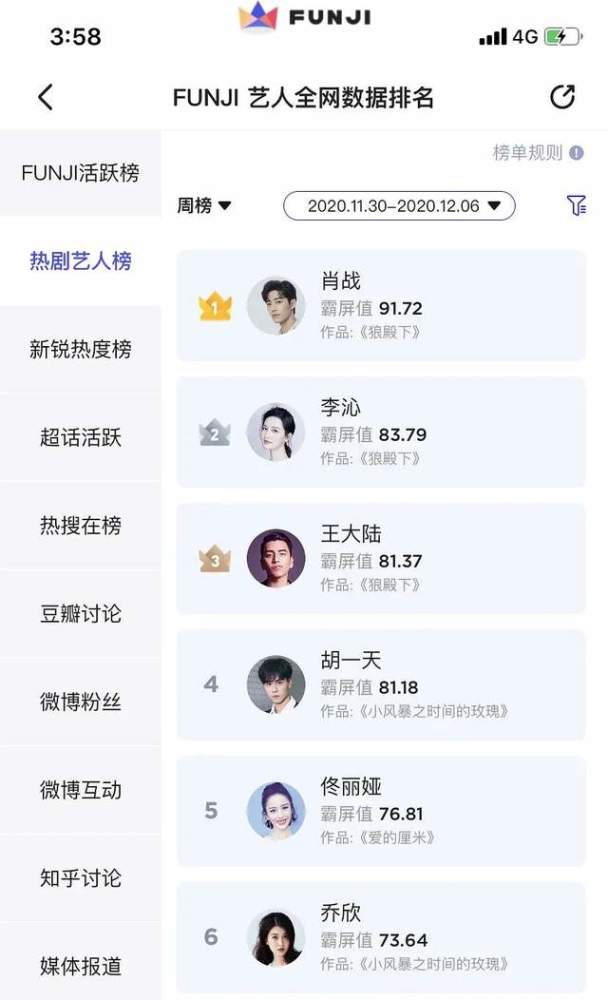The width and height of the screenshot is (608, 1000).
Task: Switch to 新锐热度榜 tab
Action: (x=80, y=350)
